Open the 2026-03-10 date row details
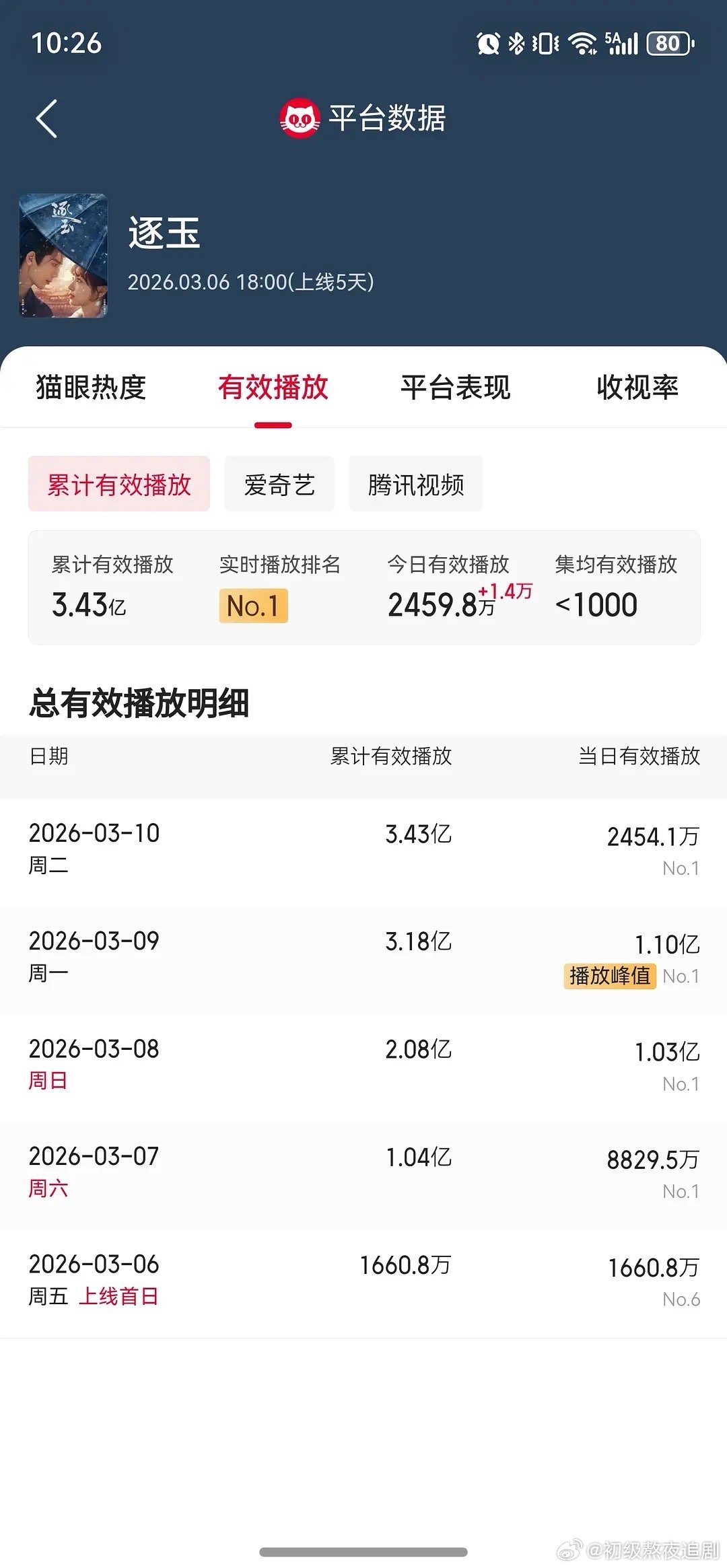Viewport: 727px width, 1568px height. [x=363, y=849]
